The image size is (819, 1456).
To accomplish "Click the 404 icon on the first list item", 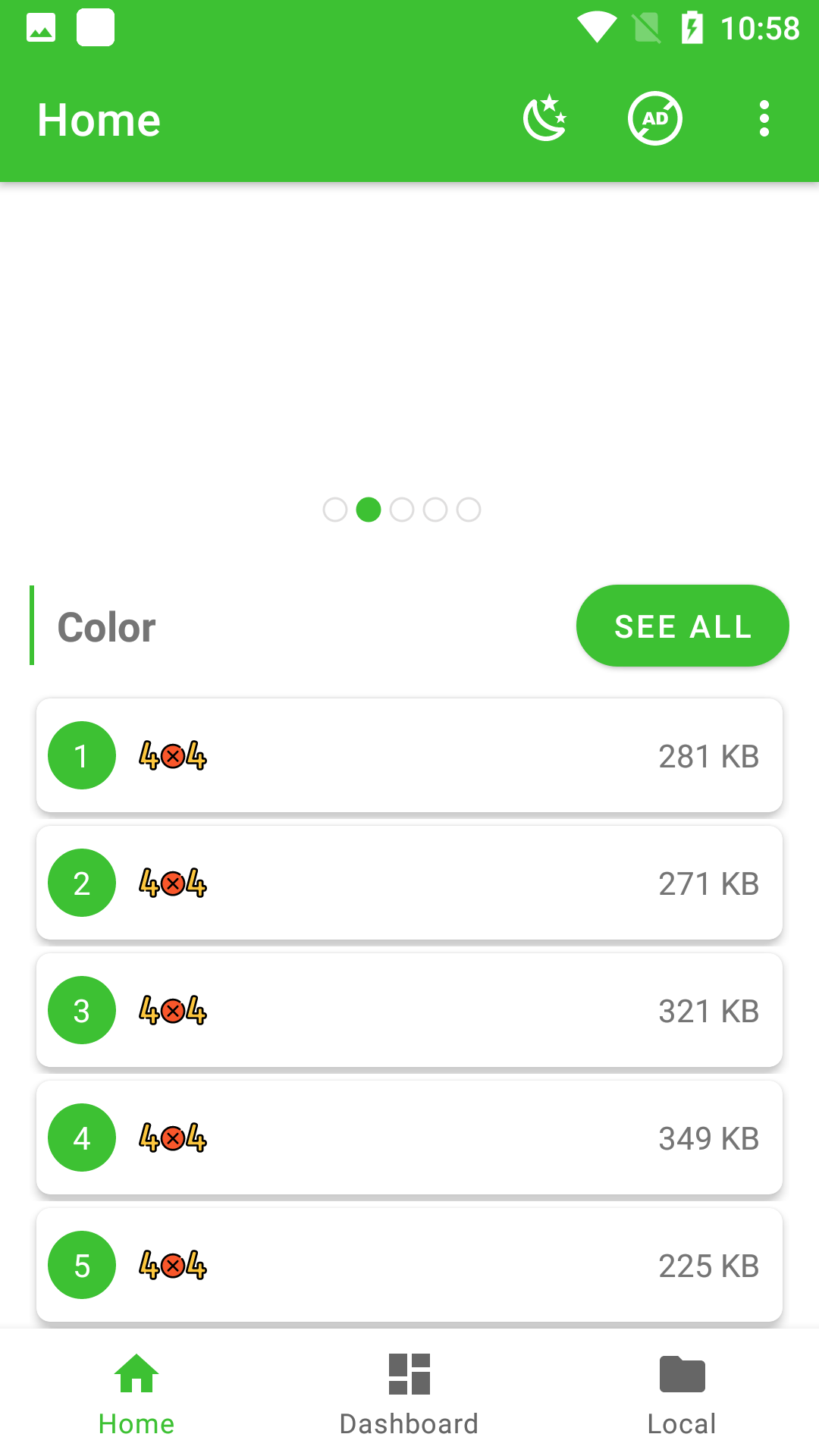I will [173, 755].
